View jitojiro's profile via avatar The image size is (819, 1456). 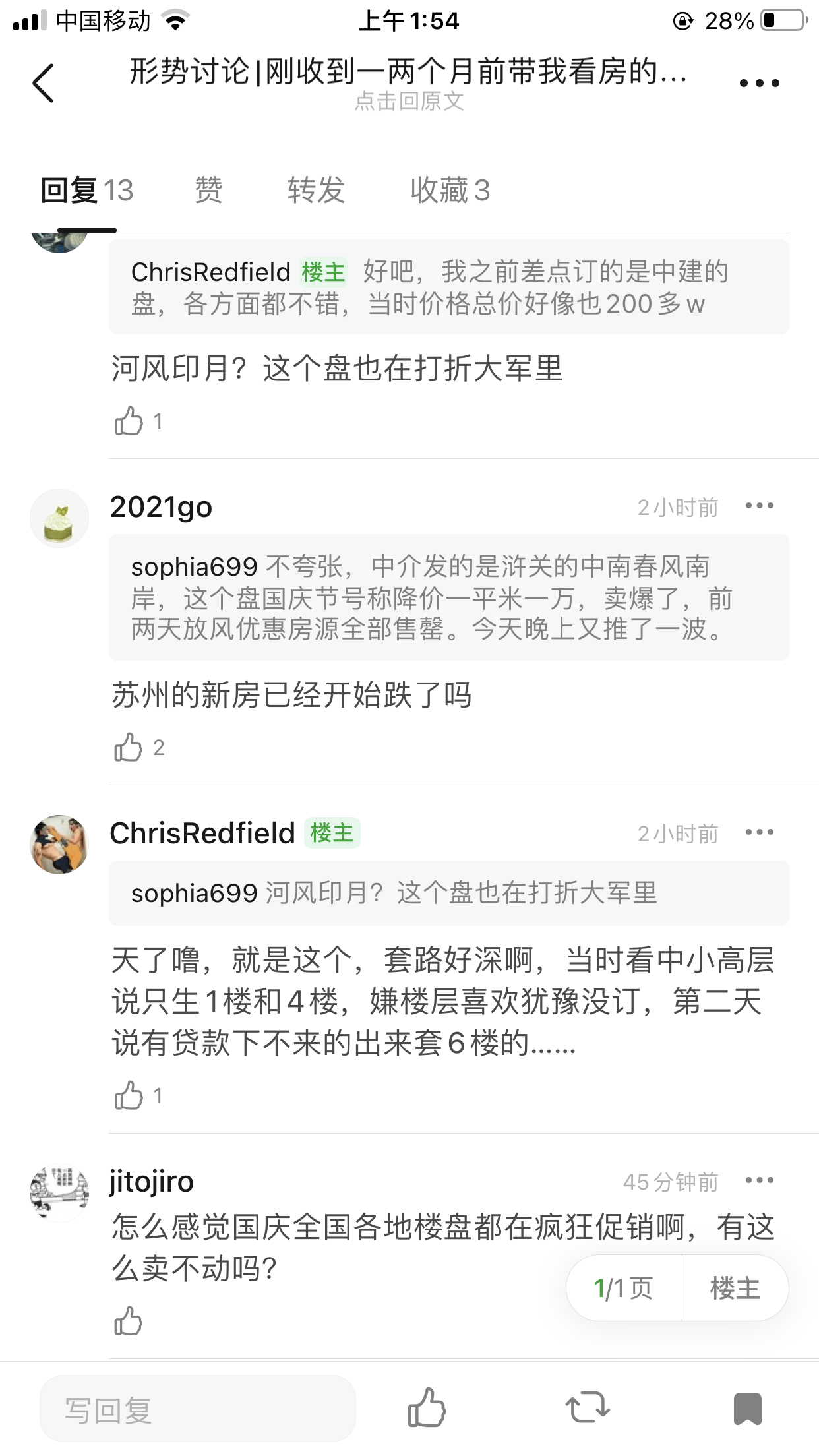pos(59,1192)
